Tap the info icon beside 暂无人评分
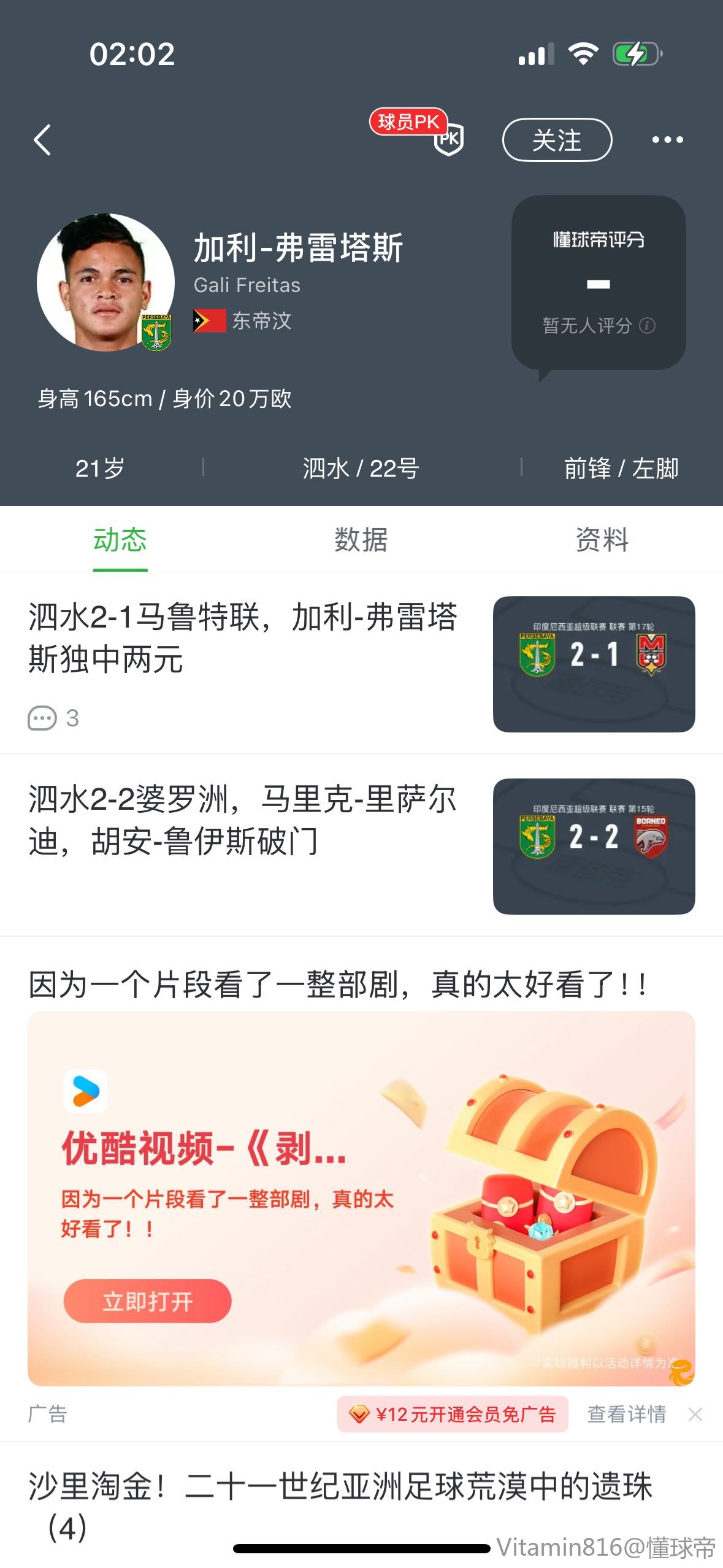The width and height of the screenshot is (723, 1568). tap(647, 325)
